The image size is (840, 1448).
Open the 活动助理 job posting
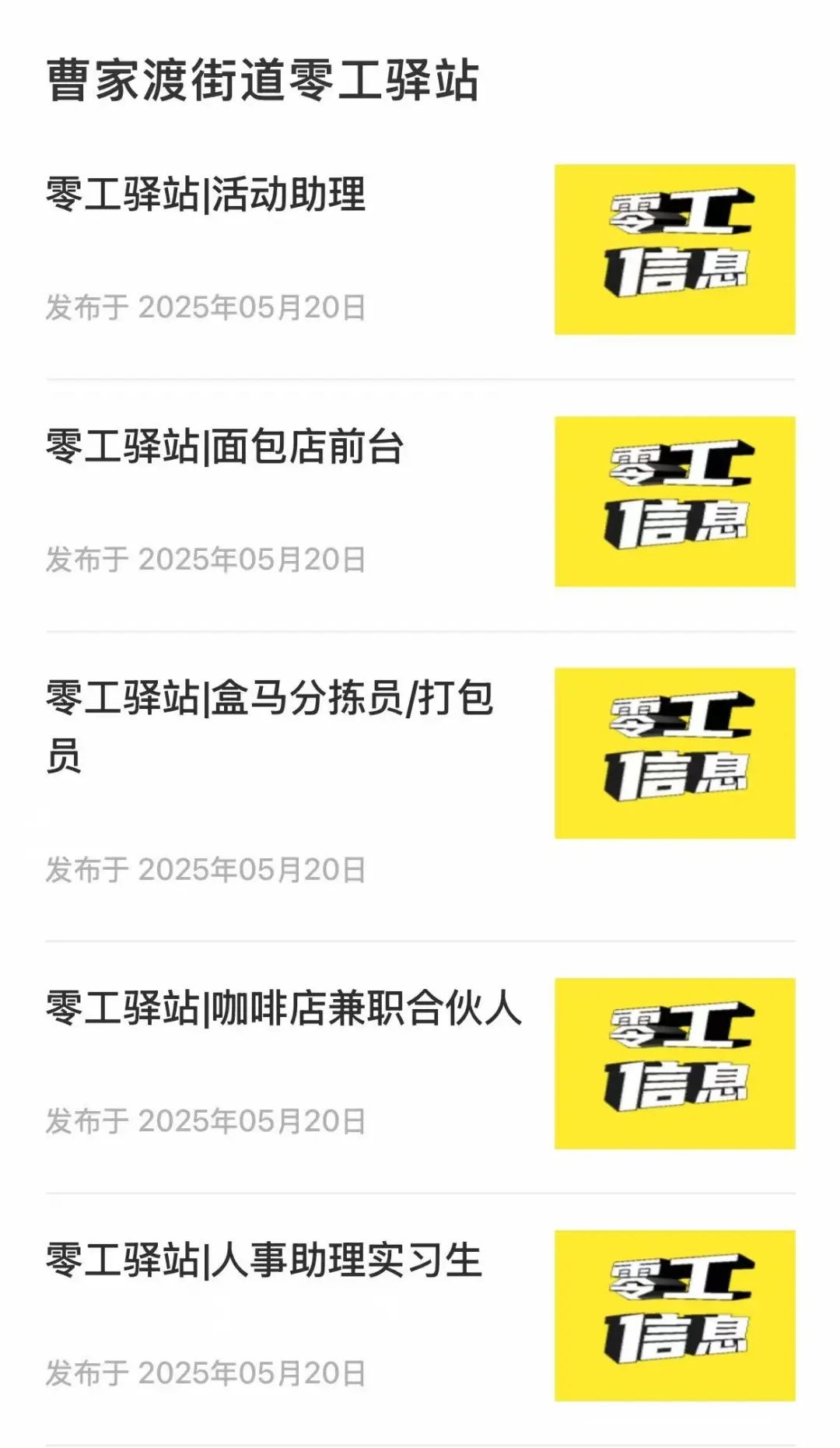click(x=206, y=195)
